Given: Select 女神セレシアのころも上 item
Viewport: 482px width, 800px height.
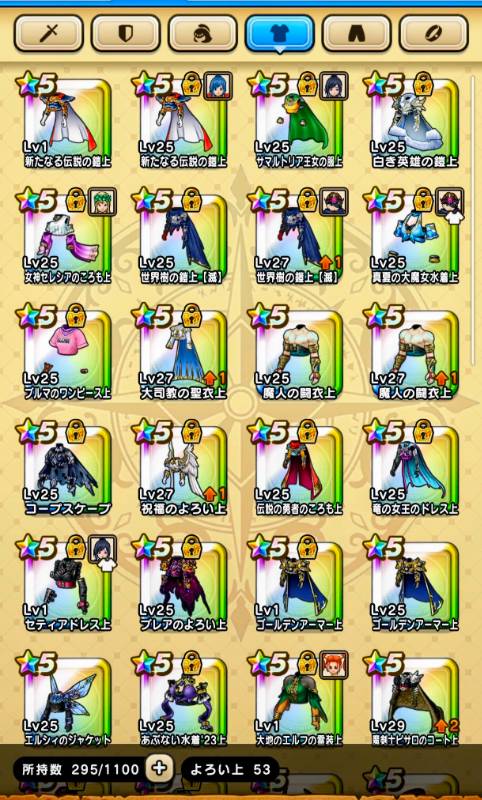Looking at the screenshot, I should click(x=67, y=239).
